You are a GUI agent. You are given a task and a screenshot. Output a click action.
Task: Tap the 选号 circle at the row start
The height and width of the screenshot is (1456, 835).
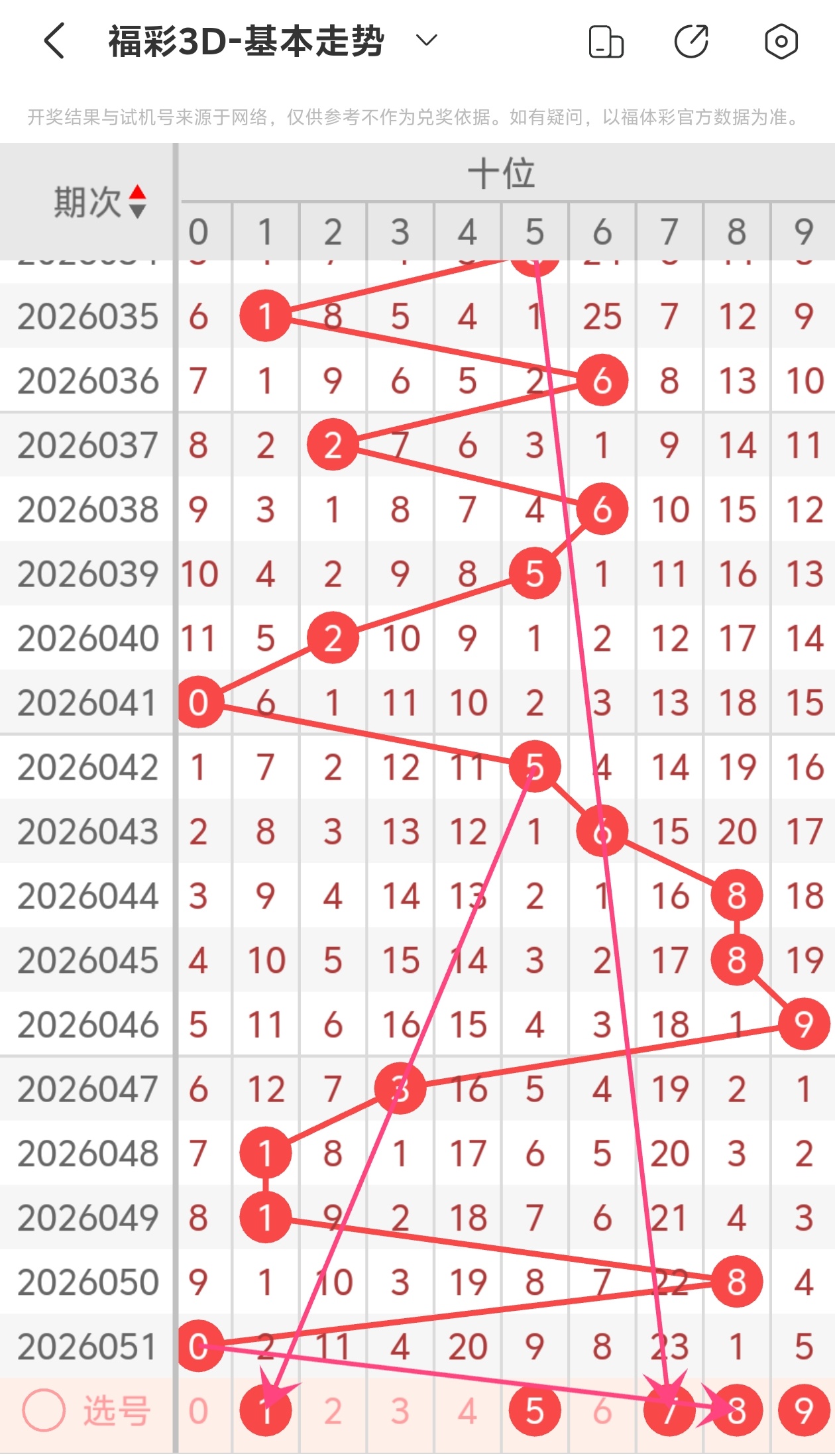(x=44, y=1410)
